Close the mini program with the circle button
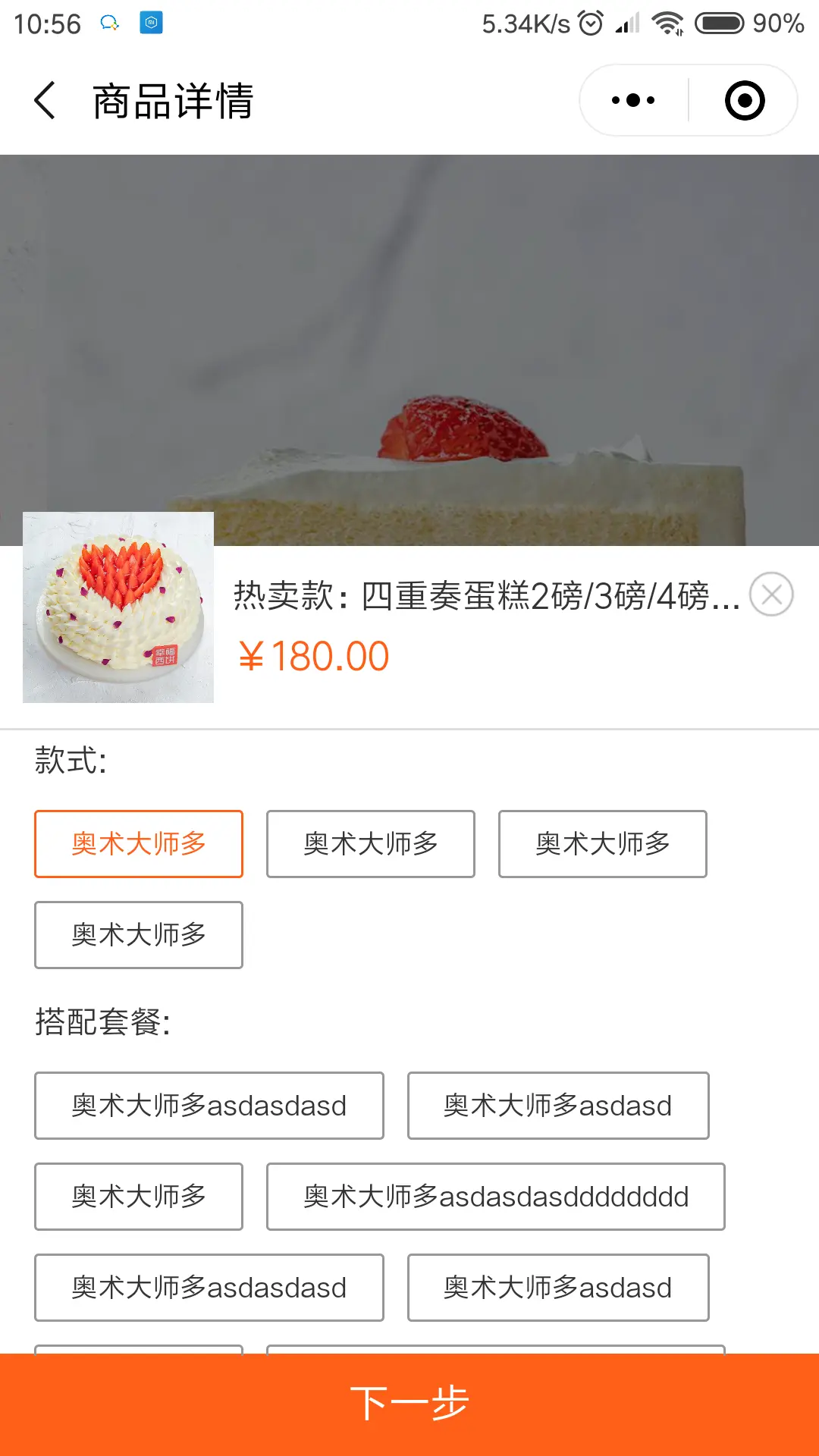 click(745, 100)
